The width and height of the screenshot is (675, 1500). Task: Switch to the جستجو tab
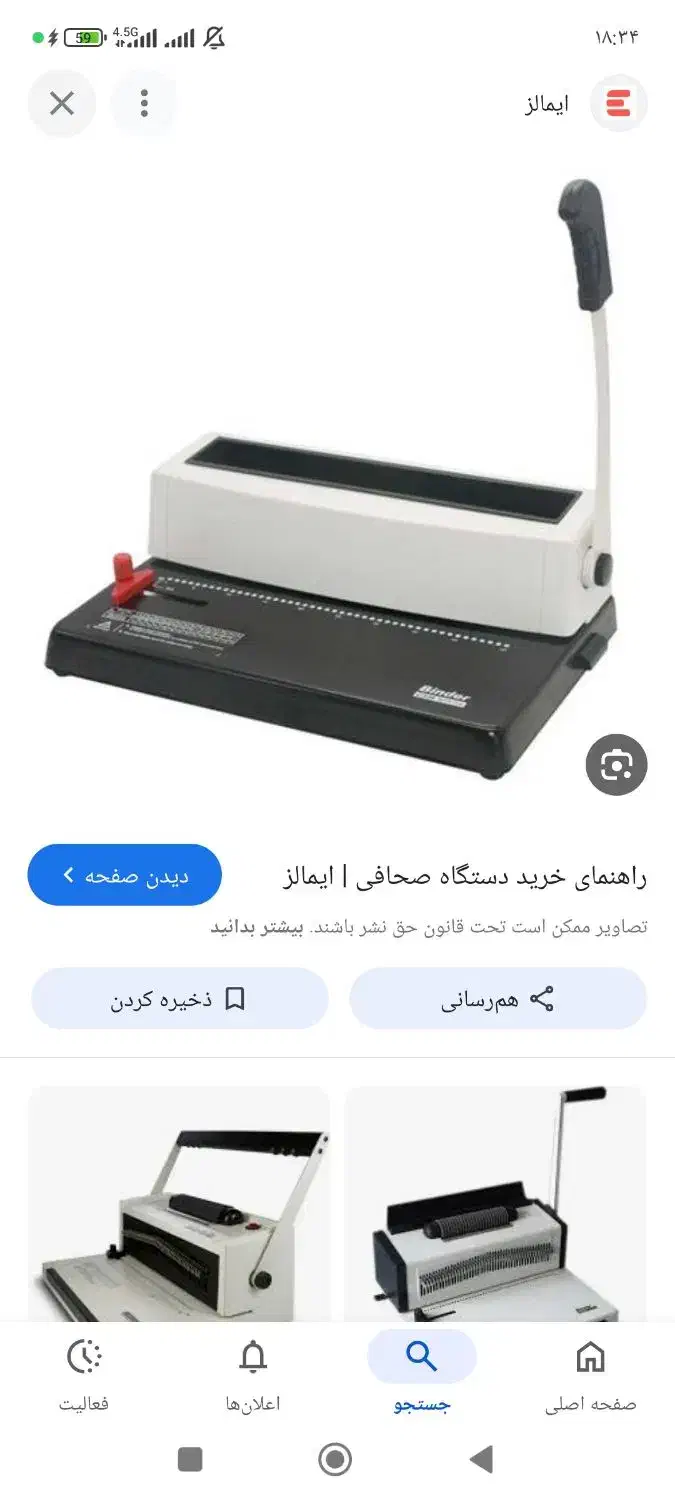pyautogui.click(x=421, y=1375)
